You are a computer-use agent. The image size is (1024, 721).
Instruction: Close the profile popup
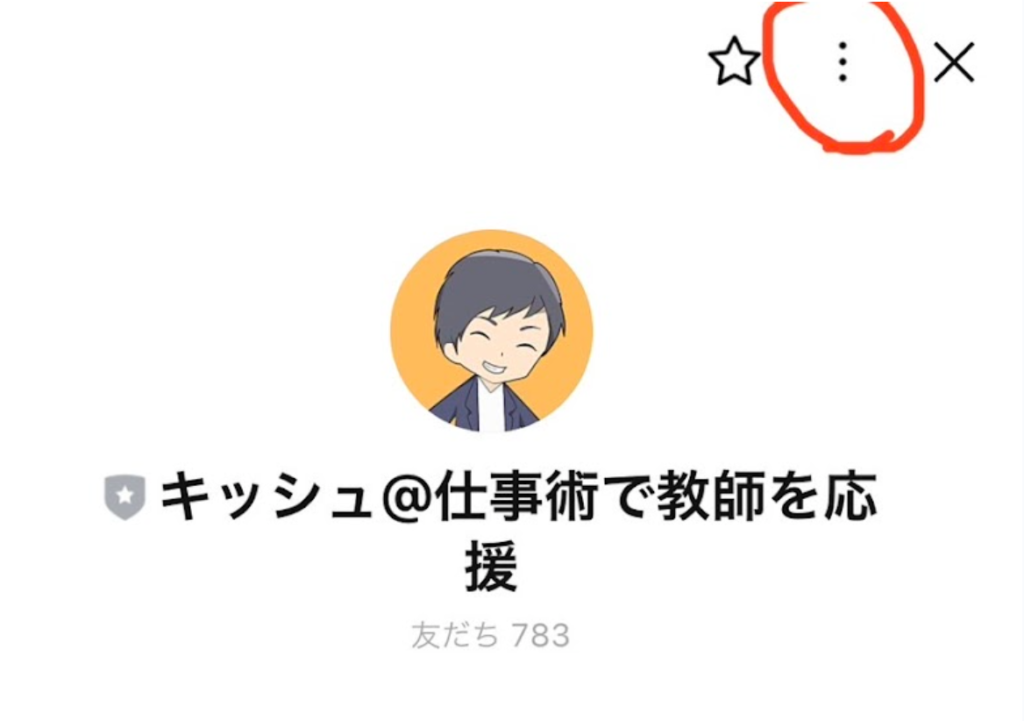point(953,64)
